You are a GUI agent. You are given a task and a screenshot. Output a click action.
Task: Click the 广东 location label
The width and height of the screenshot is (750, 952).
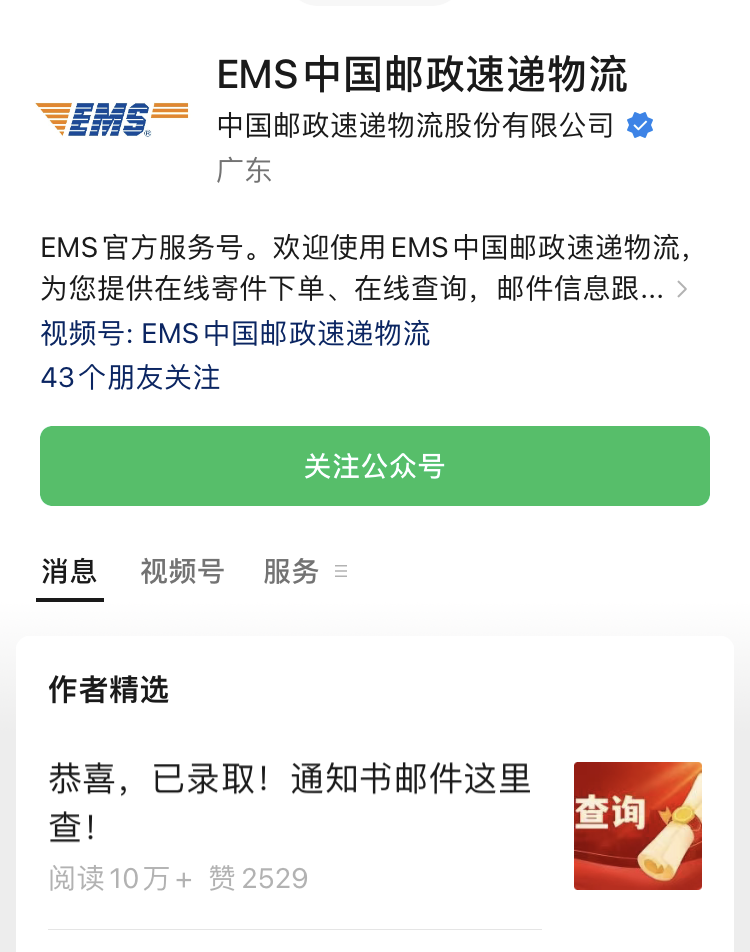pos(246,171)
